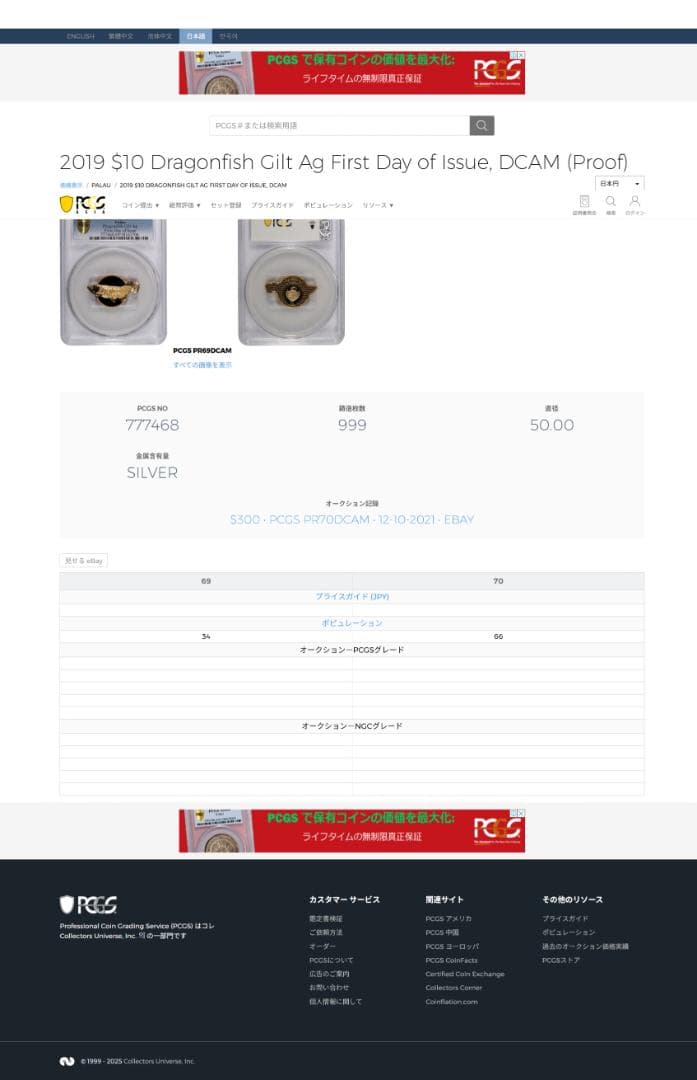The width and height of the screenshot is (697, 1080).
Task: Open the PCGS CoinFacts footer link
Action: (452, 960)
